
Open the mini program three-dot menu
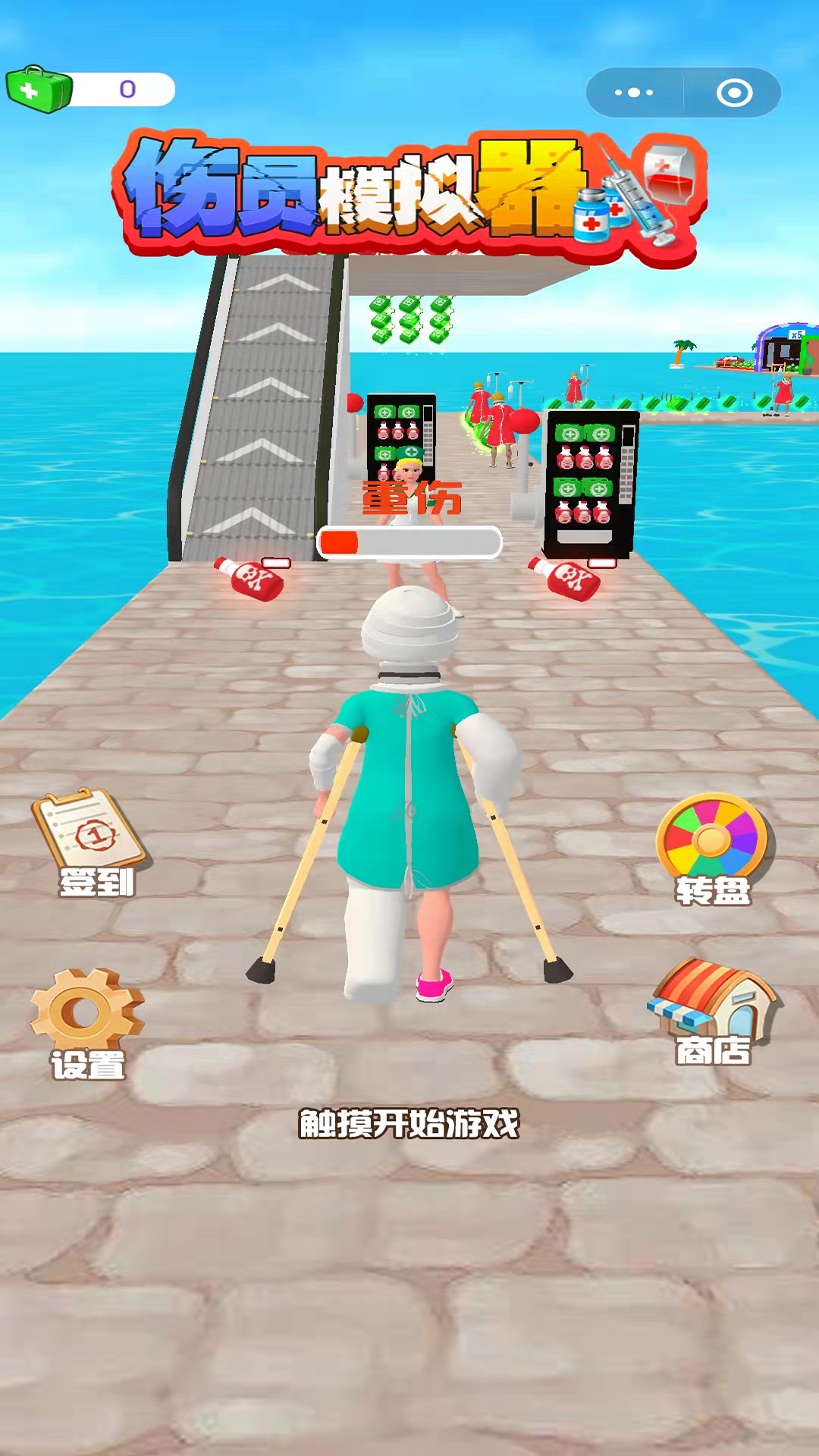(634, 93)
